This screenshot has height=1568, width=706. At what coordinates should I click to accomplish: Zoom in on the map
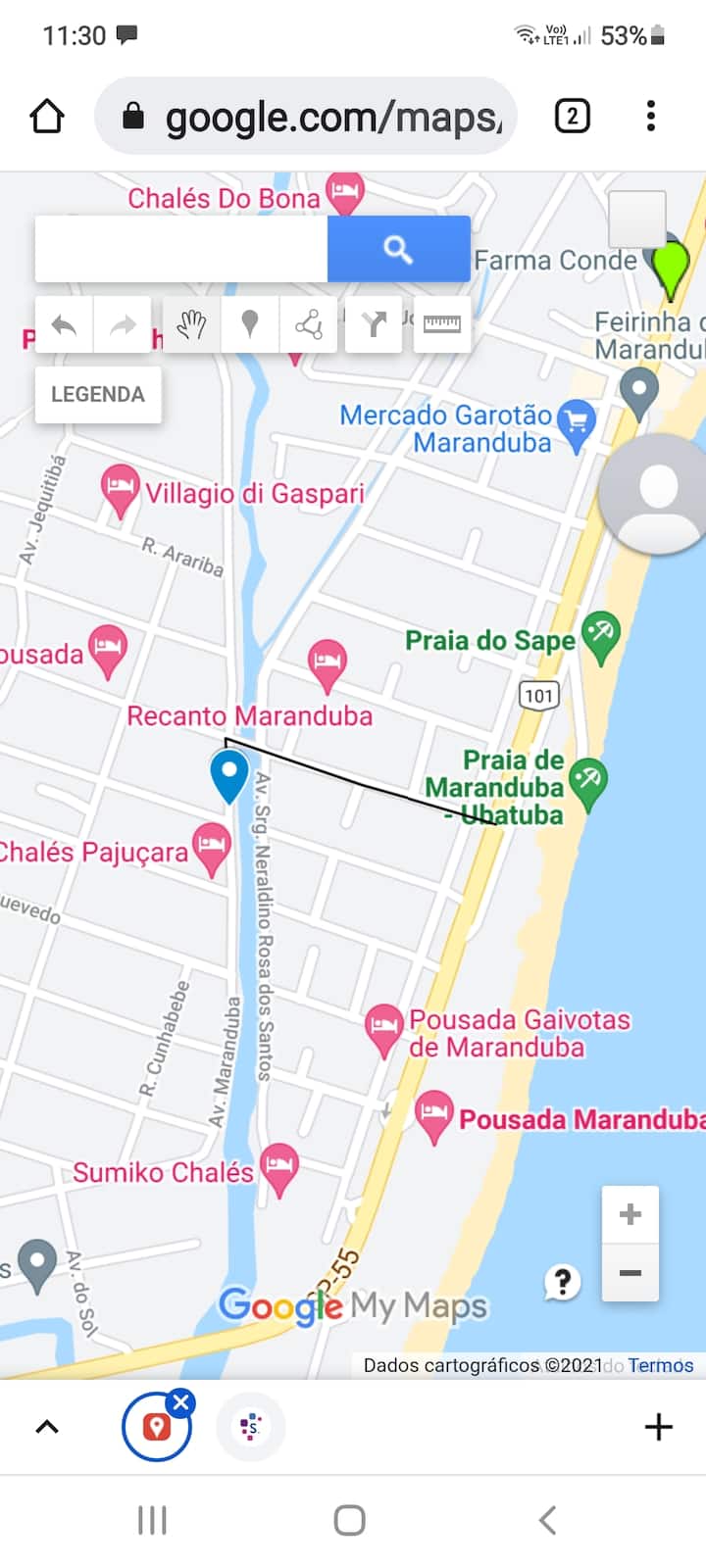pos(630,1215)
